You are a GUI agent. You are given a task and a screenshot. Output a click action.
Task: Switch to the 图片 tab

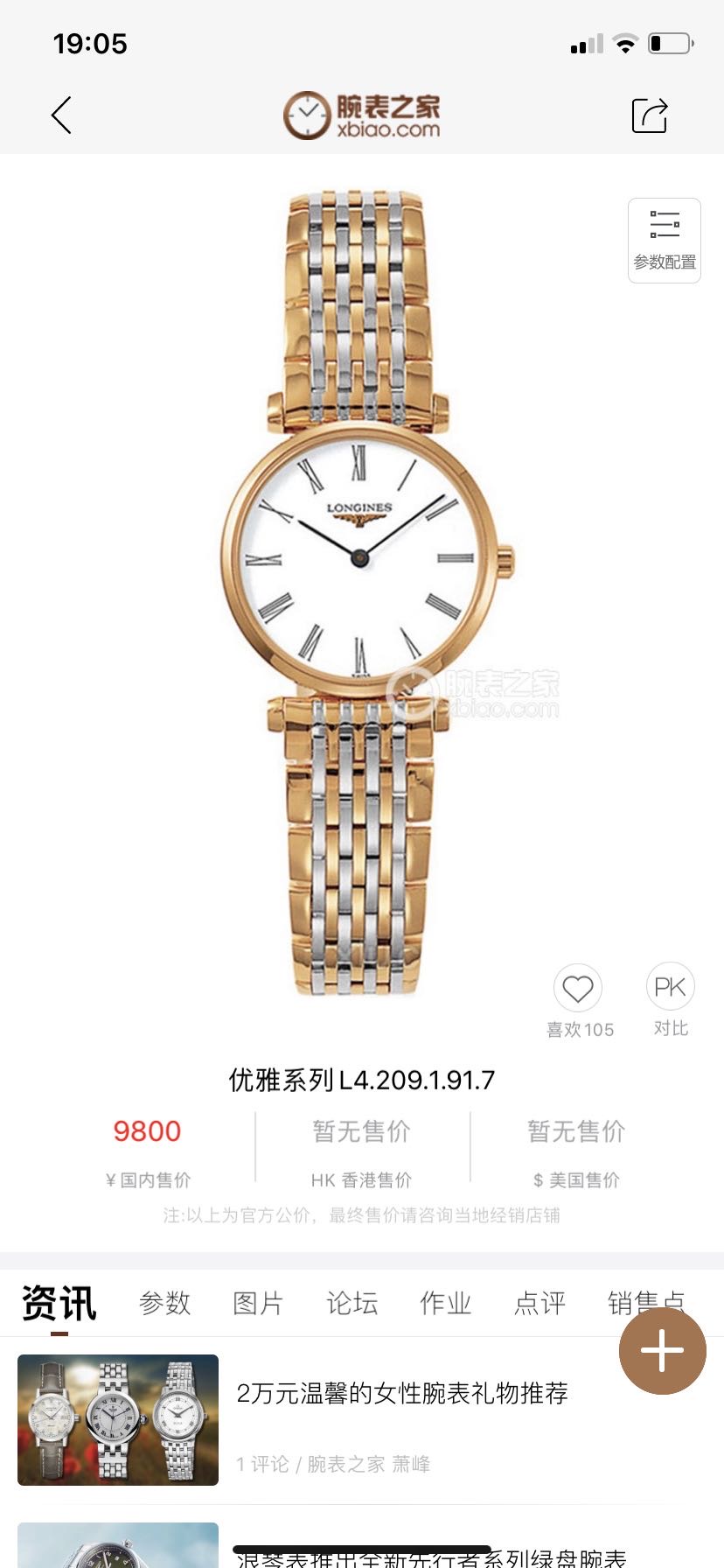click(x=258, y=1303)
